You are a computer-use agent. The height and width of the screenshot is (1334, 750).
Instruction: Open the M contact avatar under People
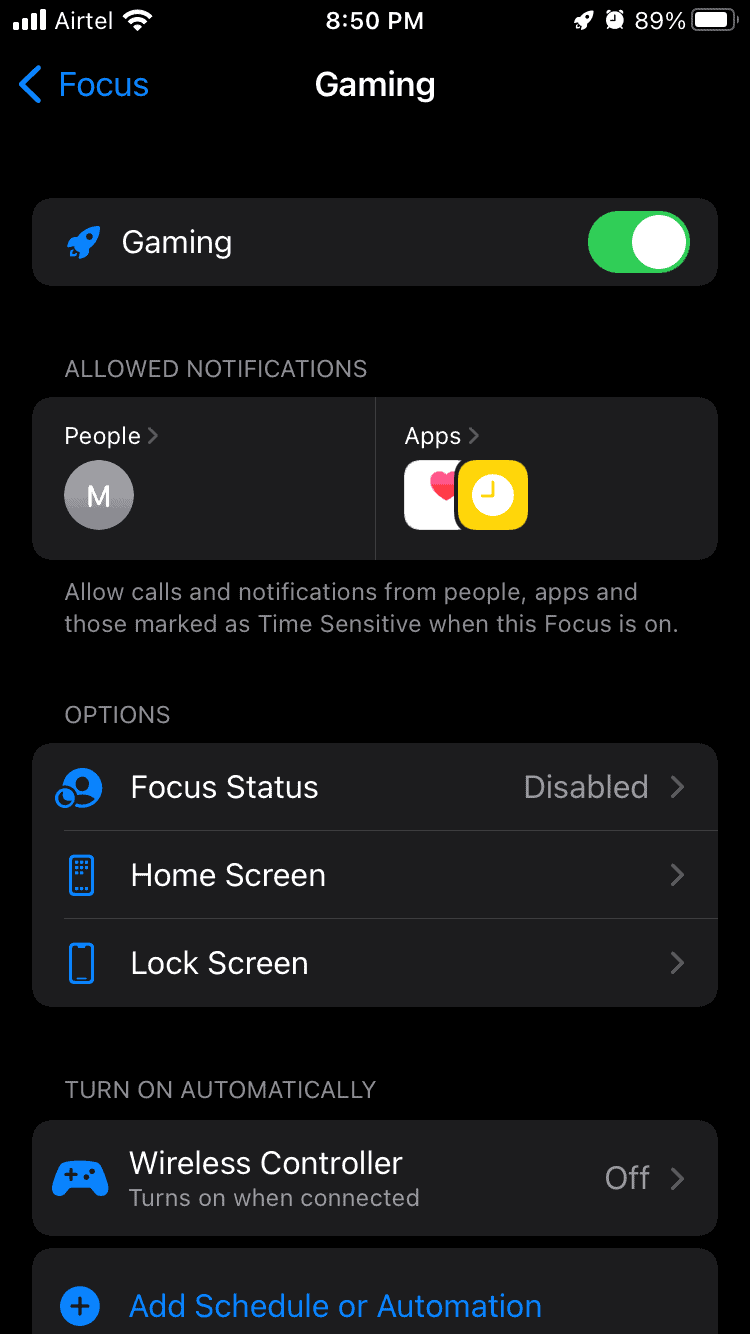coord(99,494)
